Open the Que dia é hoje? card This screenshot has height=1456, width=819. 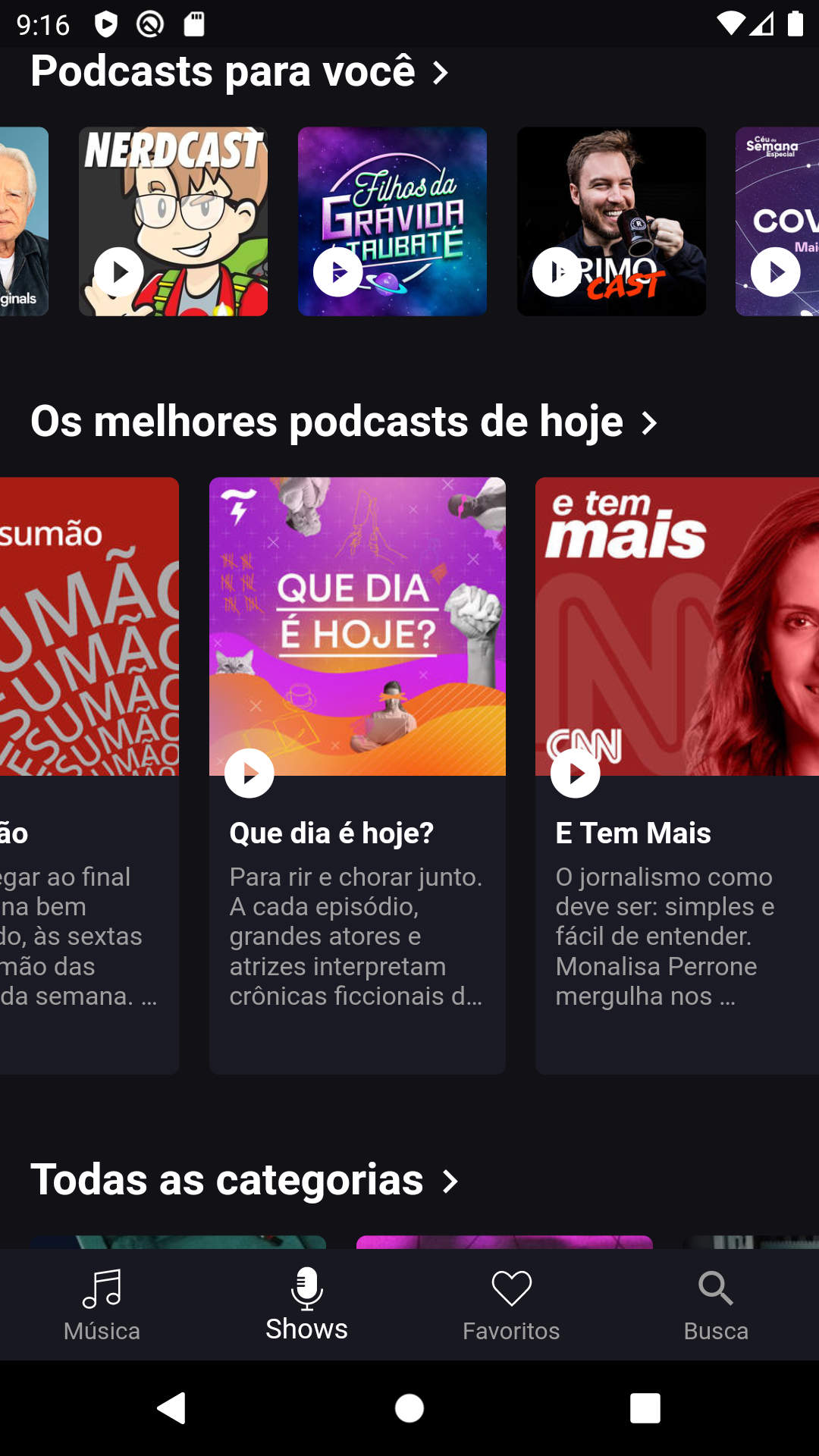click(357, 775)
